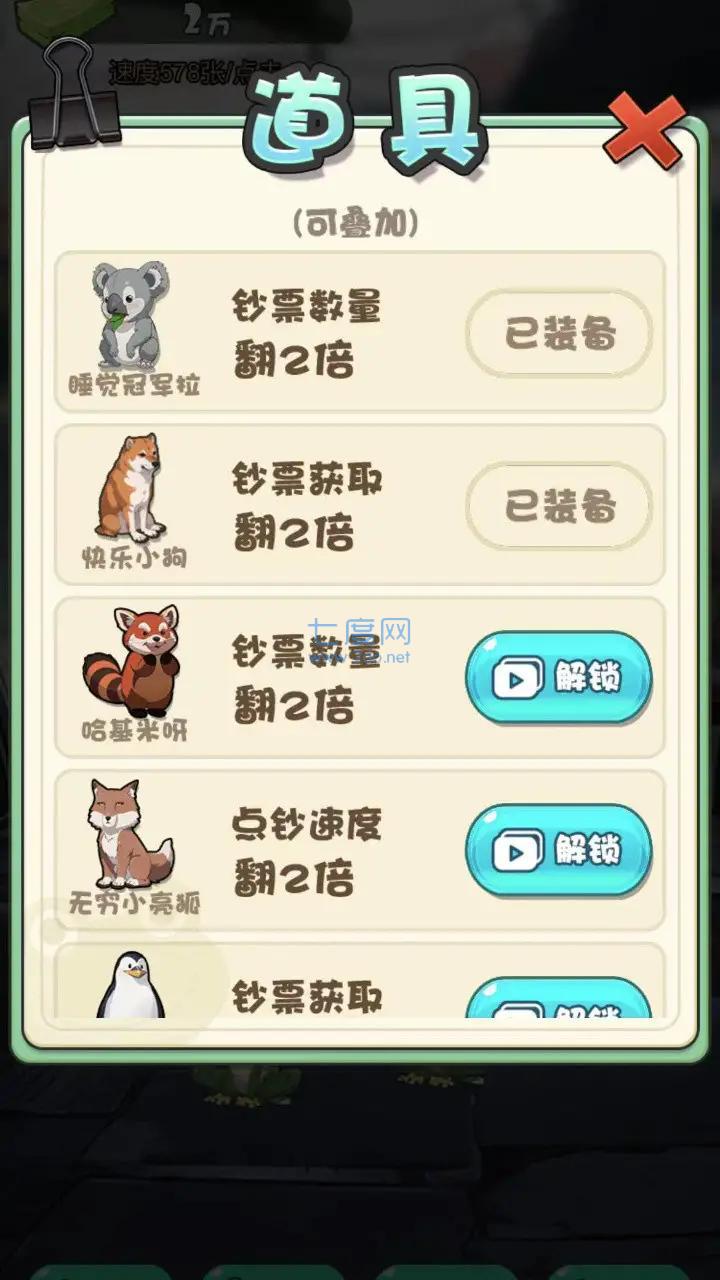Unlock 哈基米呀 red panda via 解锁

559,678
